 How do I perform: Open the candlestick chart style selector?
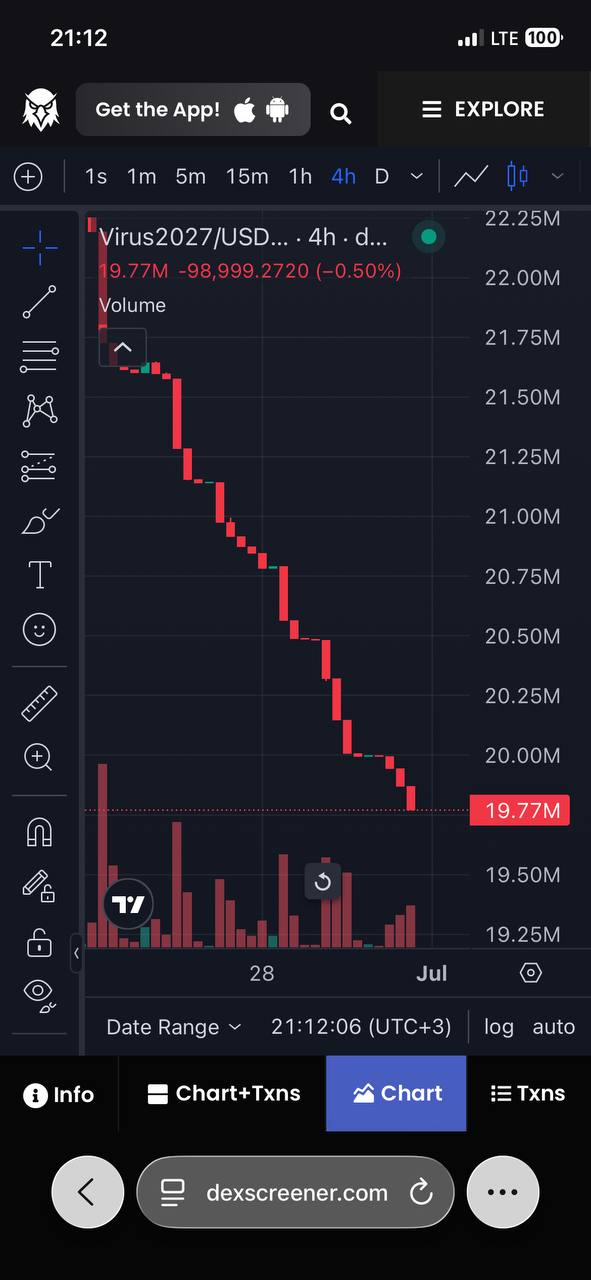[x=517, y=177]
